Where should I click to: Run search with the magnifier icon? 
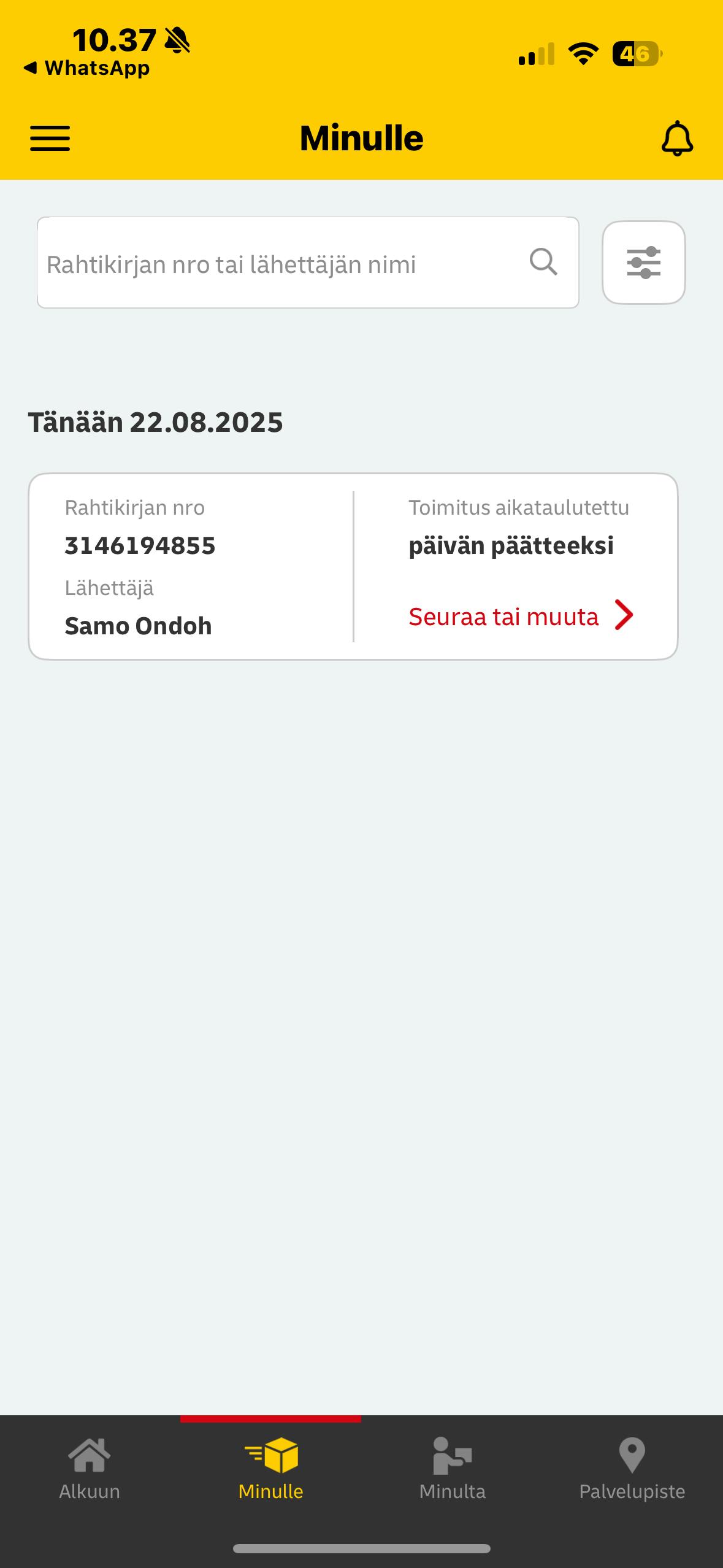[x=543, y=263]
